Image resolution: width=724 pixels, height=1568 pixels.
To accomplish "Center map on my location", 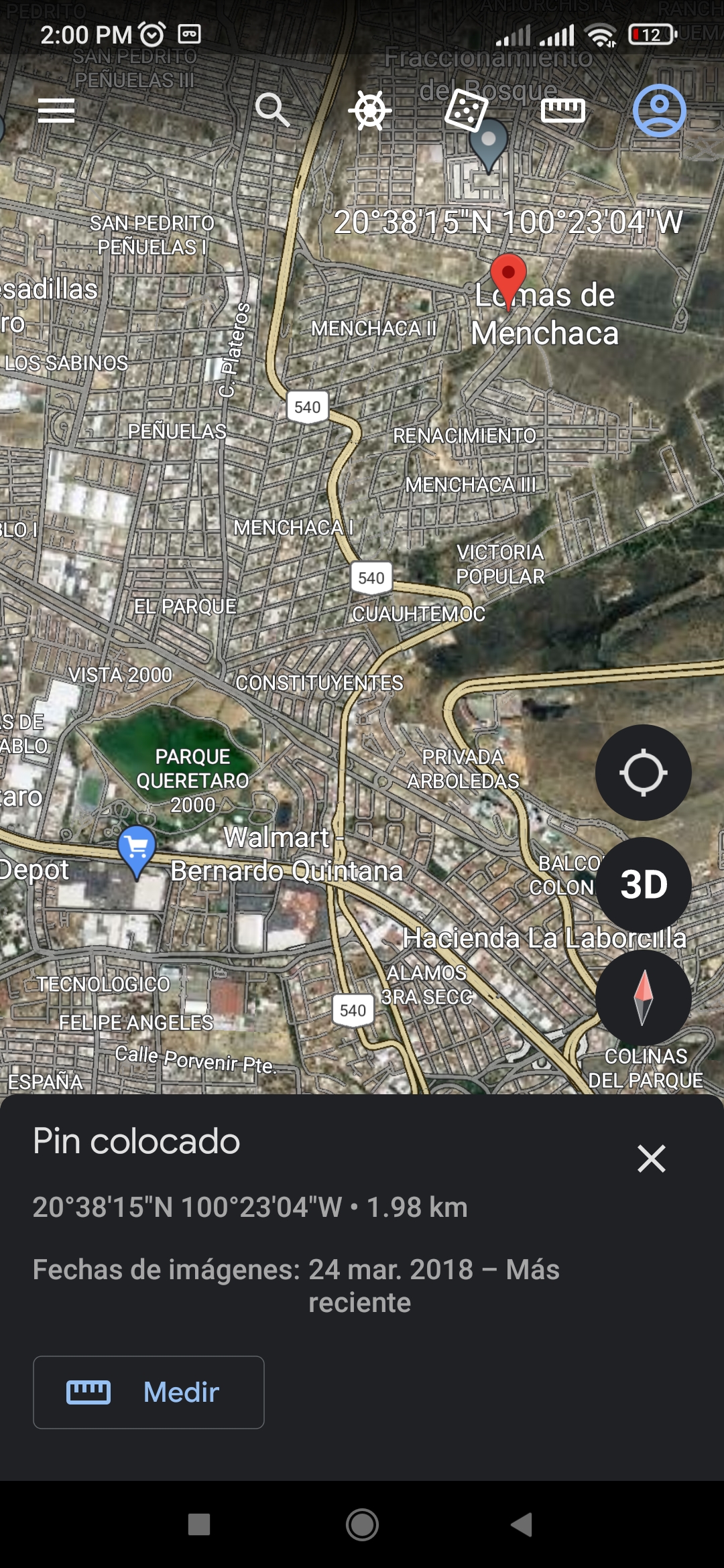I will coord(643,773).
